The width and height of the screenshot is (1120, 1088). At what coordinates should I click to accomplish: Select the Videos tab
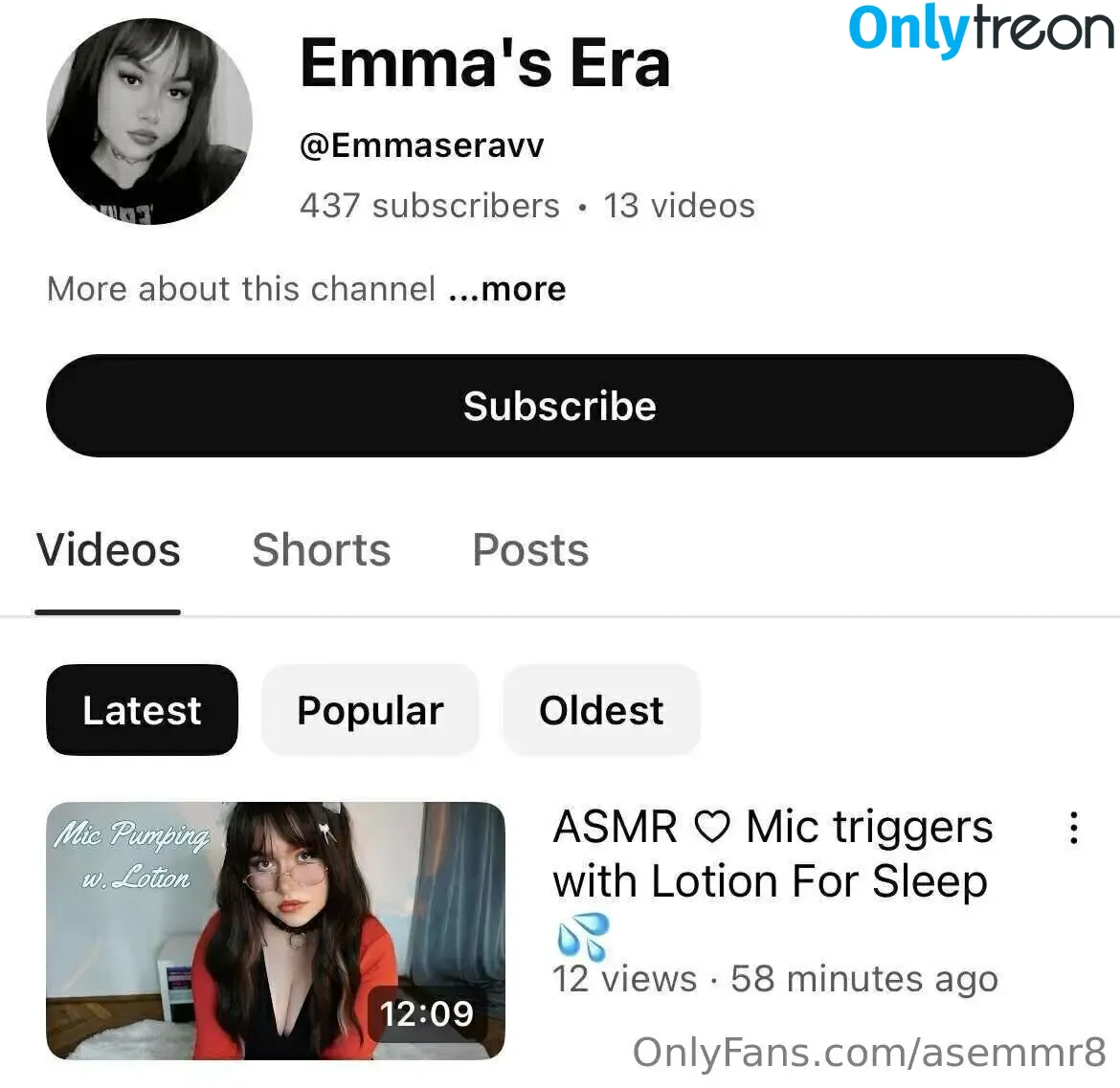tap(108, 550)
